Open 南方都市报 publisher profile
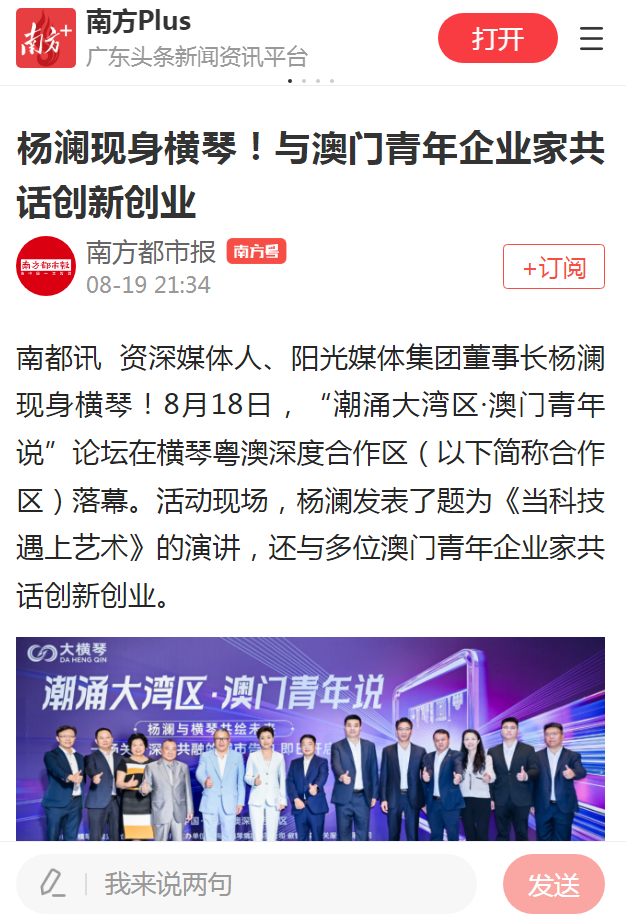 (150, 251)
